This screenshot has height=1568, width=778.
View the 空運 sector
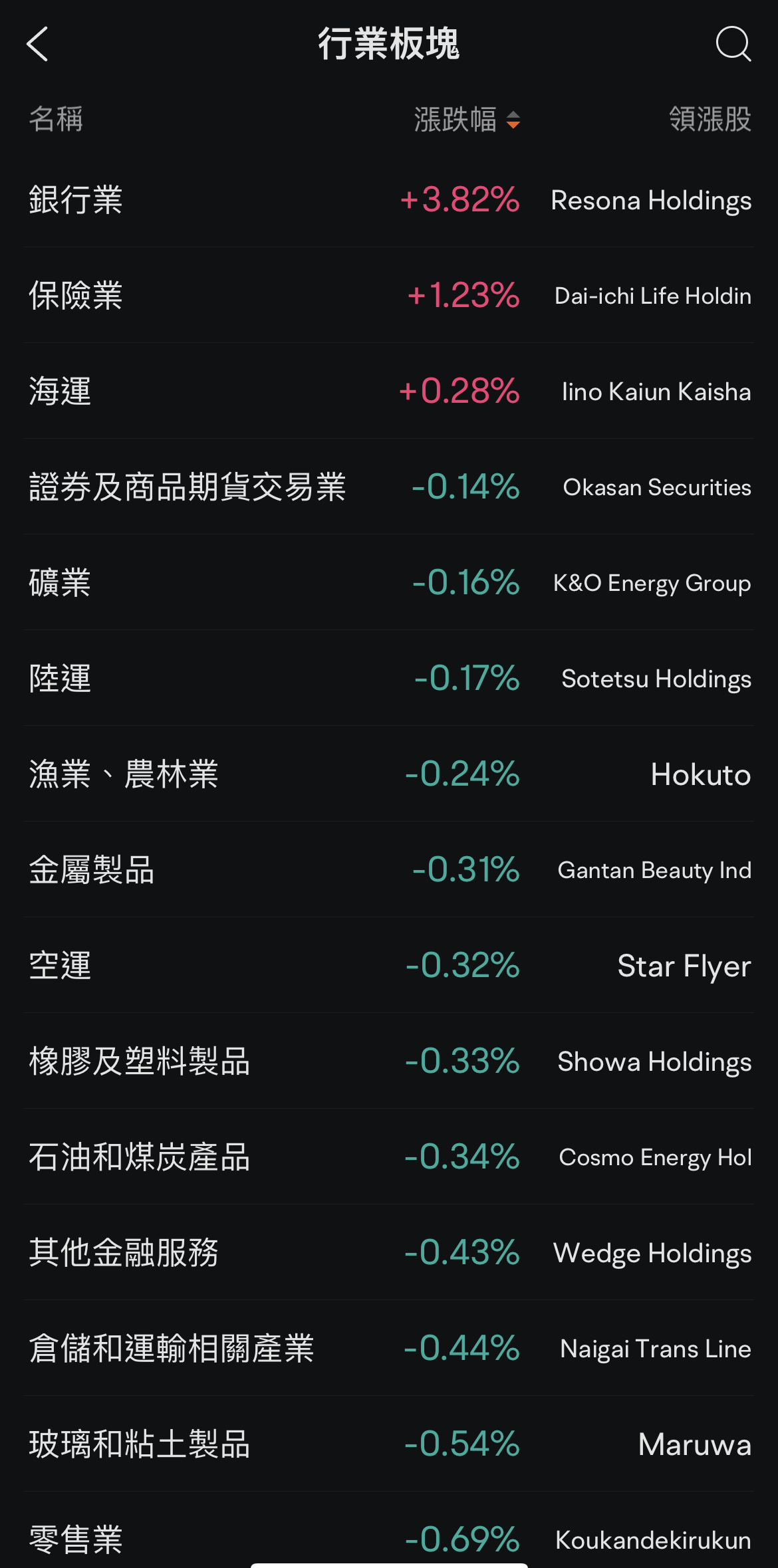(x=389, y=966)
